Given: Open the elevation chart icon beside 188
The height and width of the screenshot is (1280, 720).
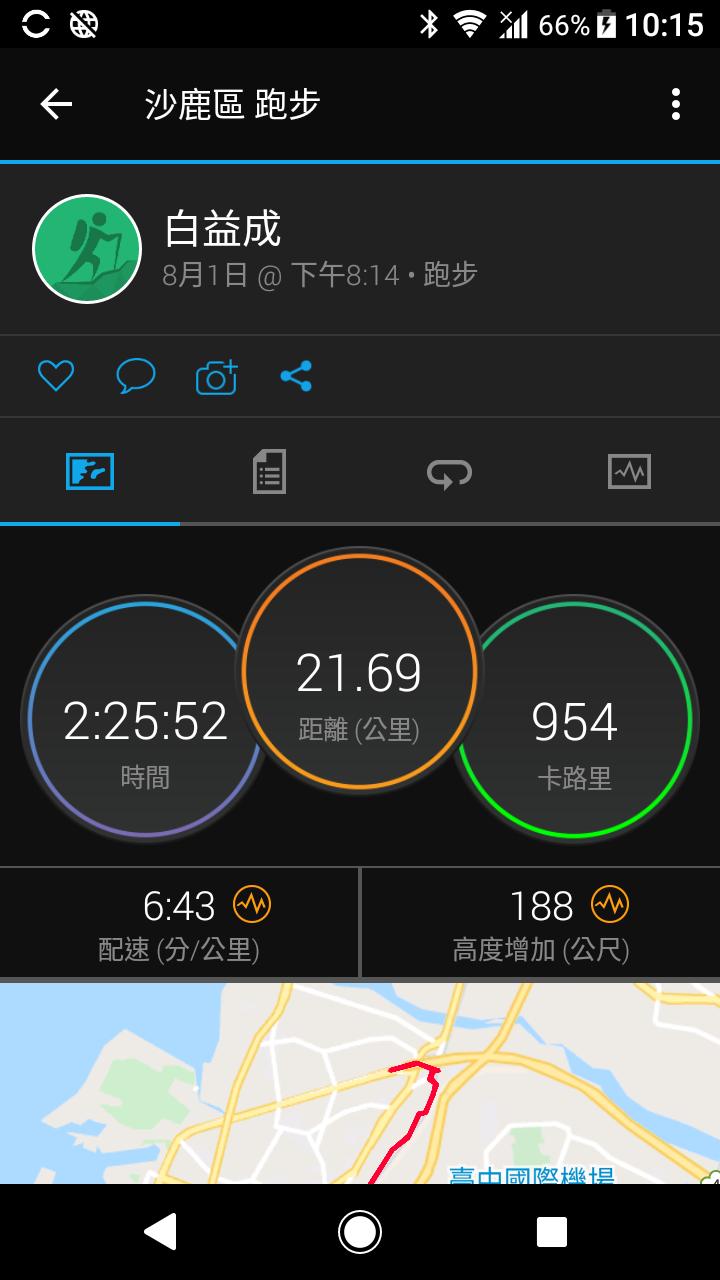Looking at the screenshot, I should click(x=609, y=906).
